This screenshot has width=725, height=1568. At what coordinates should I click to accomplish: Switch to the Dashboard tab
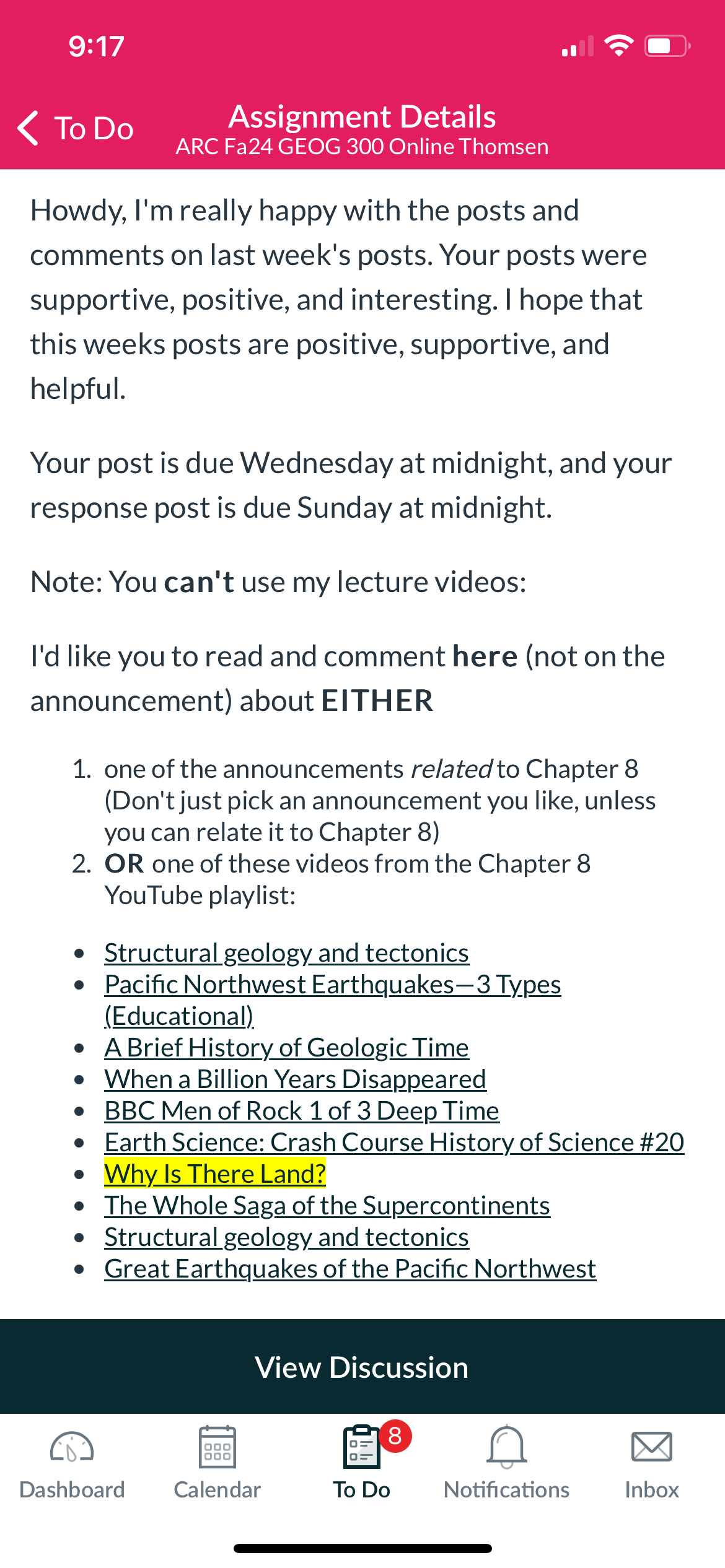tap(72, 1463)
